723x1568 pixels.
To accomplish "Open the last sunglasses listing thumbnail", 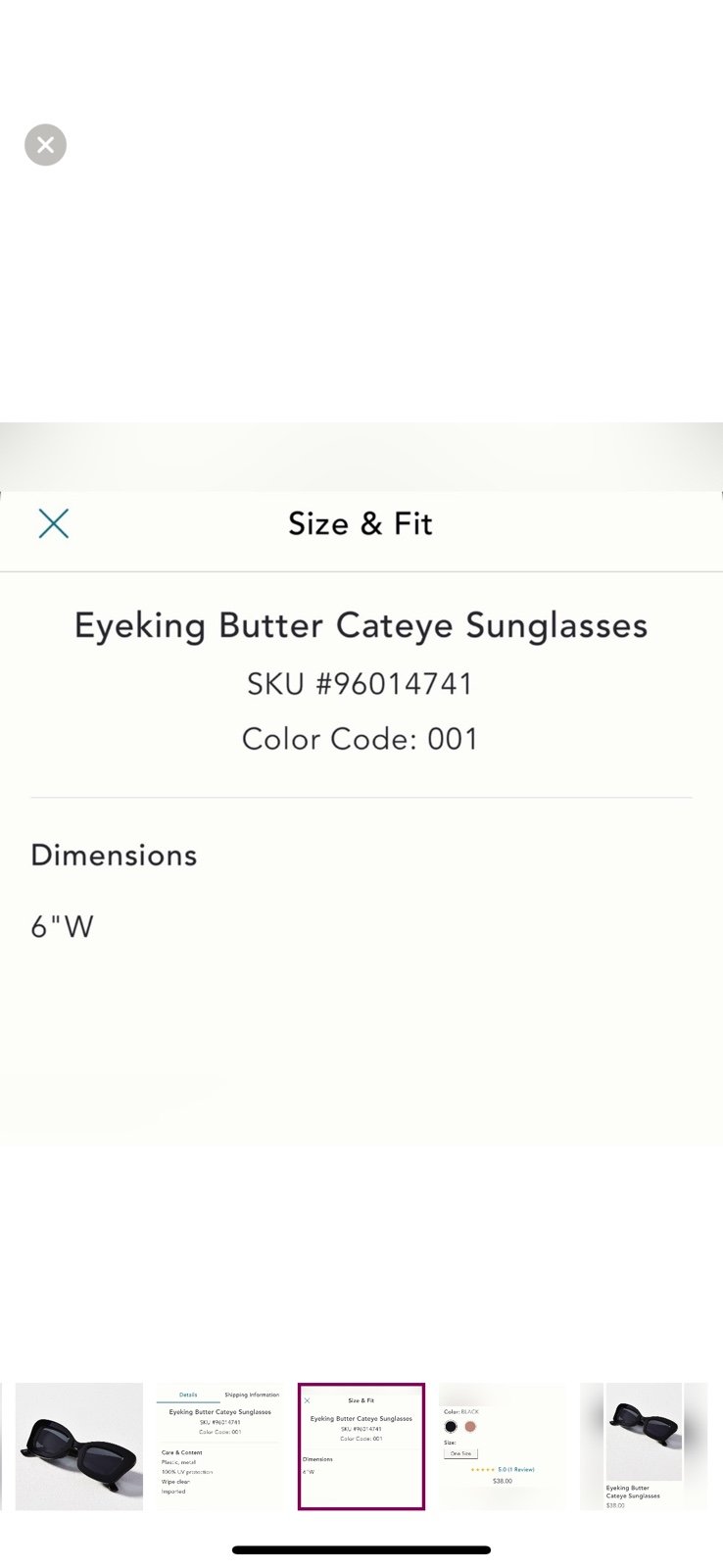I will (644, 1446).
